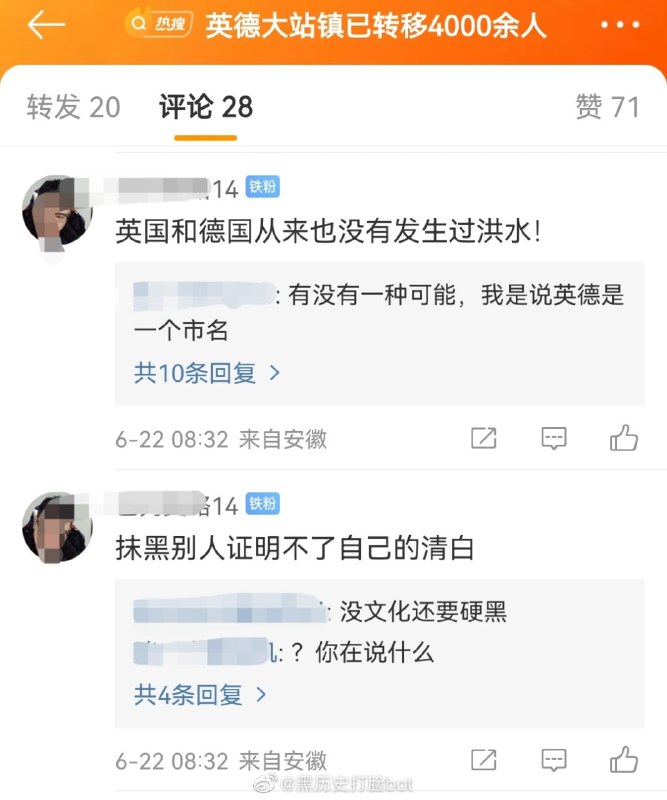Open avatar of the 英国和德国 commenter

click(57, 211)
